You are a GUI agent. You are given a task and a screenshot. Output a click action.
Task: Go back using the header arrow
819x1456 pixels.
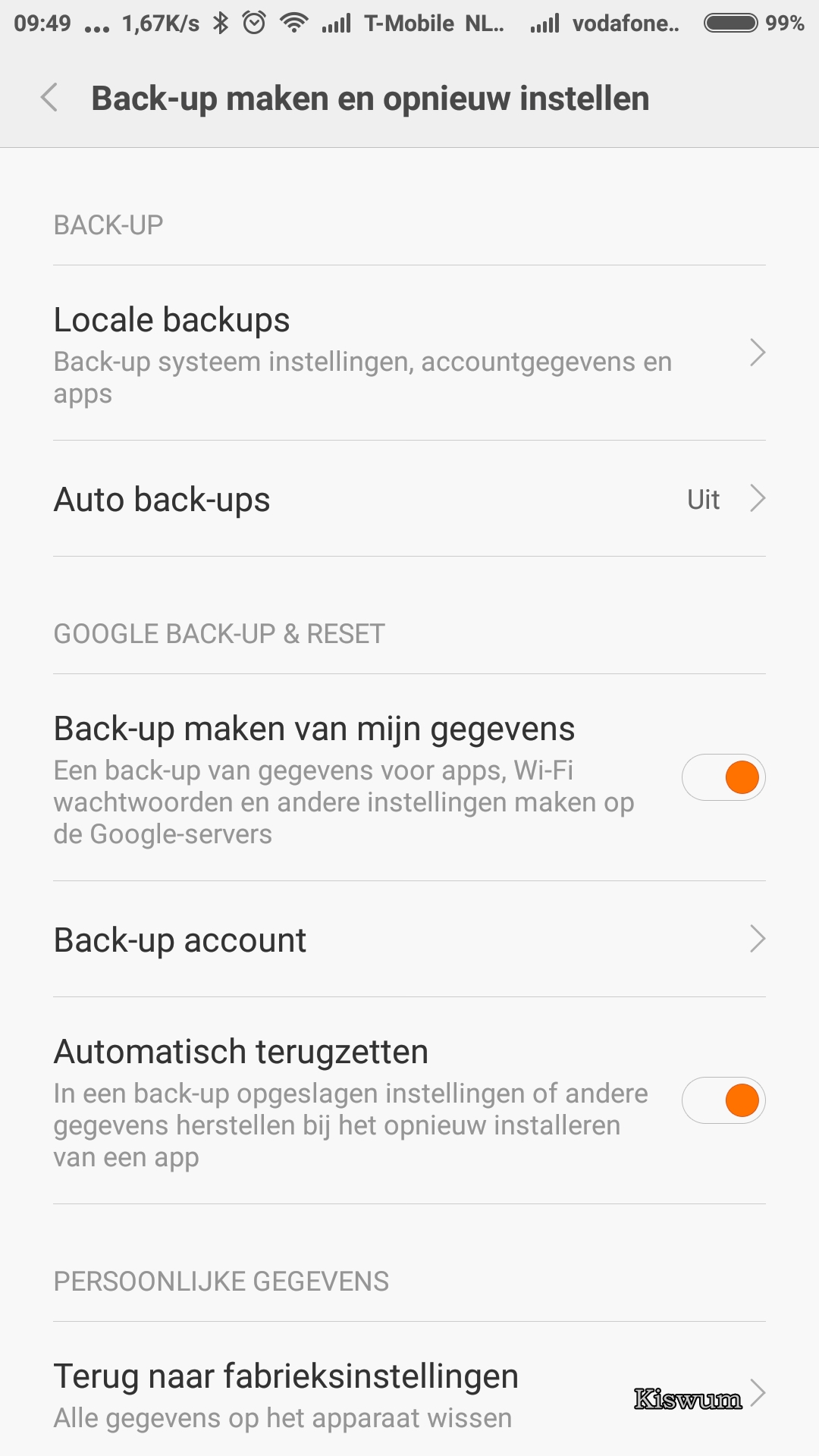pos(49,98)
